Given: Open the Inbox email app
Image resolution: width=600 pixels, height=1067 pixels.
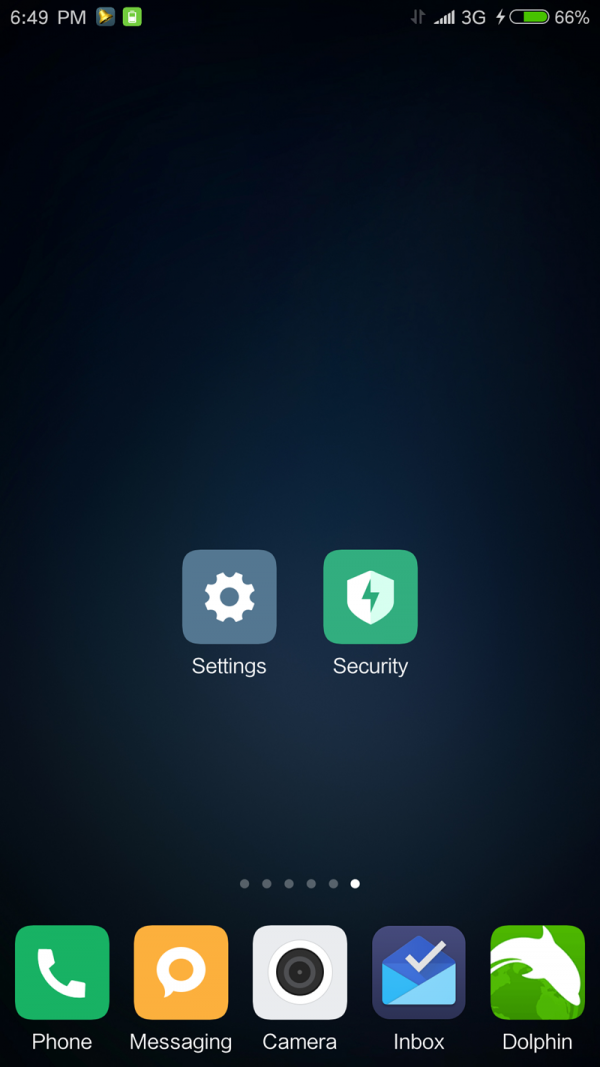Looking at the screenshot, I should (x=418, y=972).
